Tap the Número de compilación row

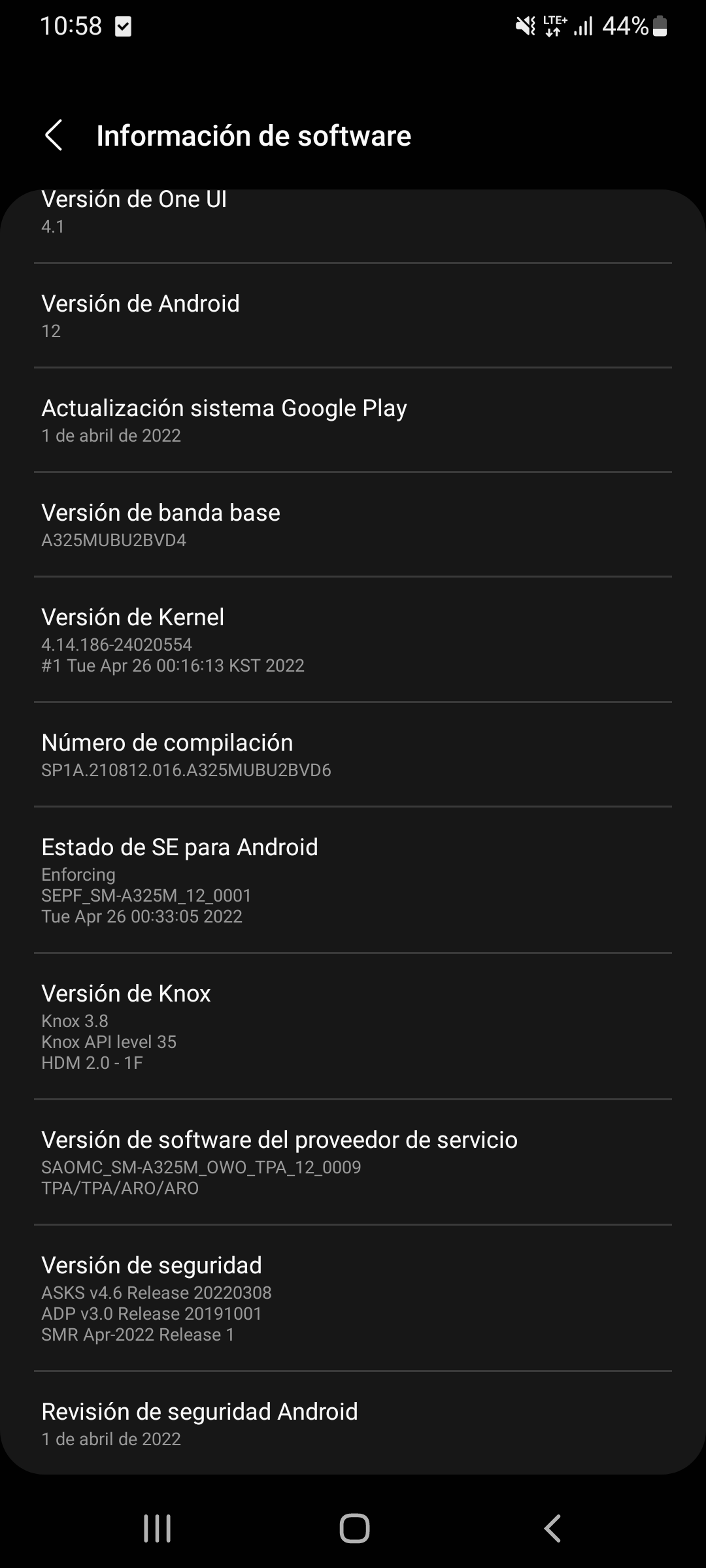(353, 755)
